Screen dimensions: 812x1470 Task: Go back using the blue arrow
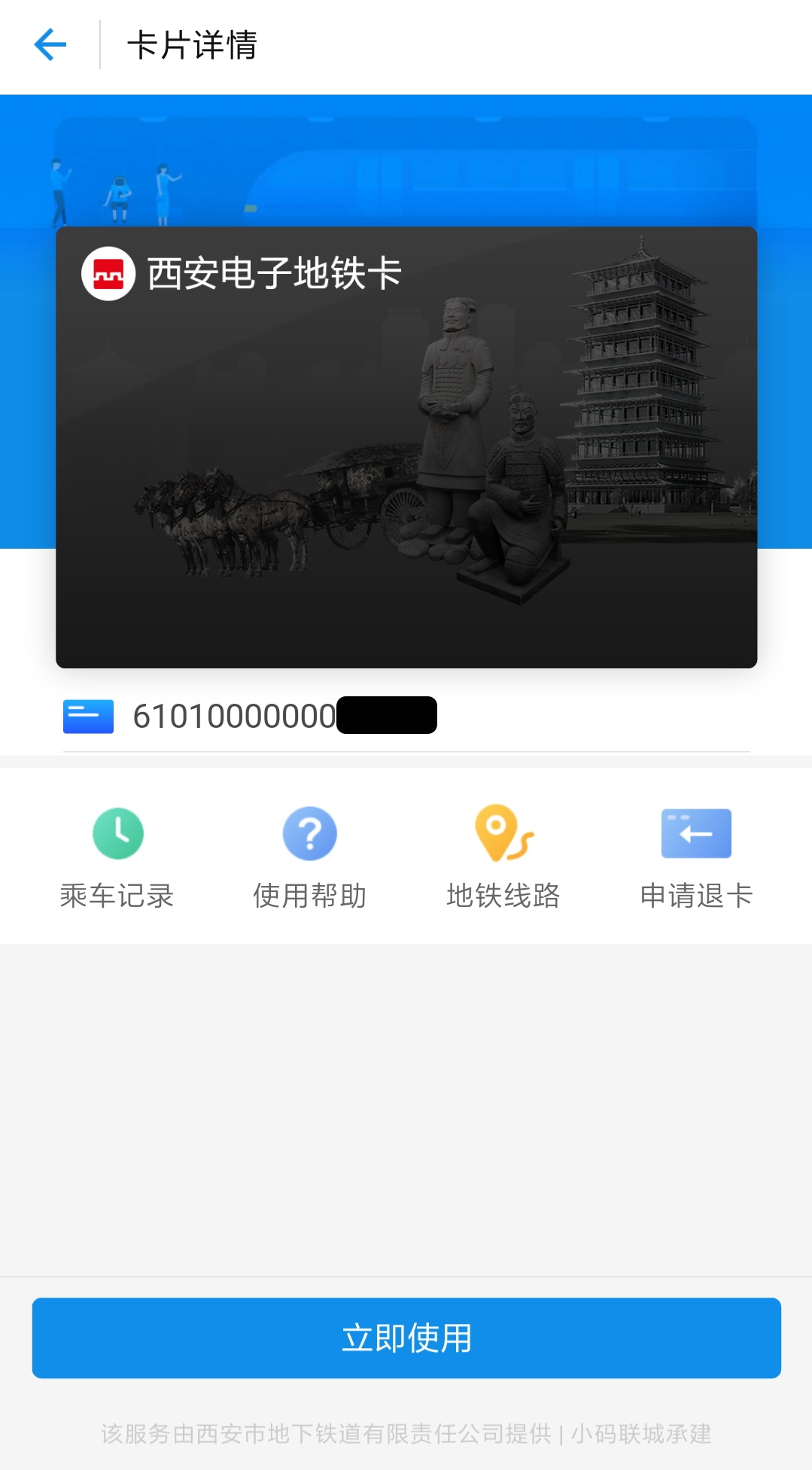coord(50,44)
